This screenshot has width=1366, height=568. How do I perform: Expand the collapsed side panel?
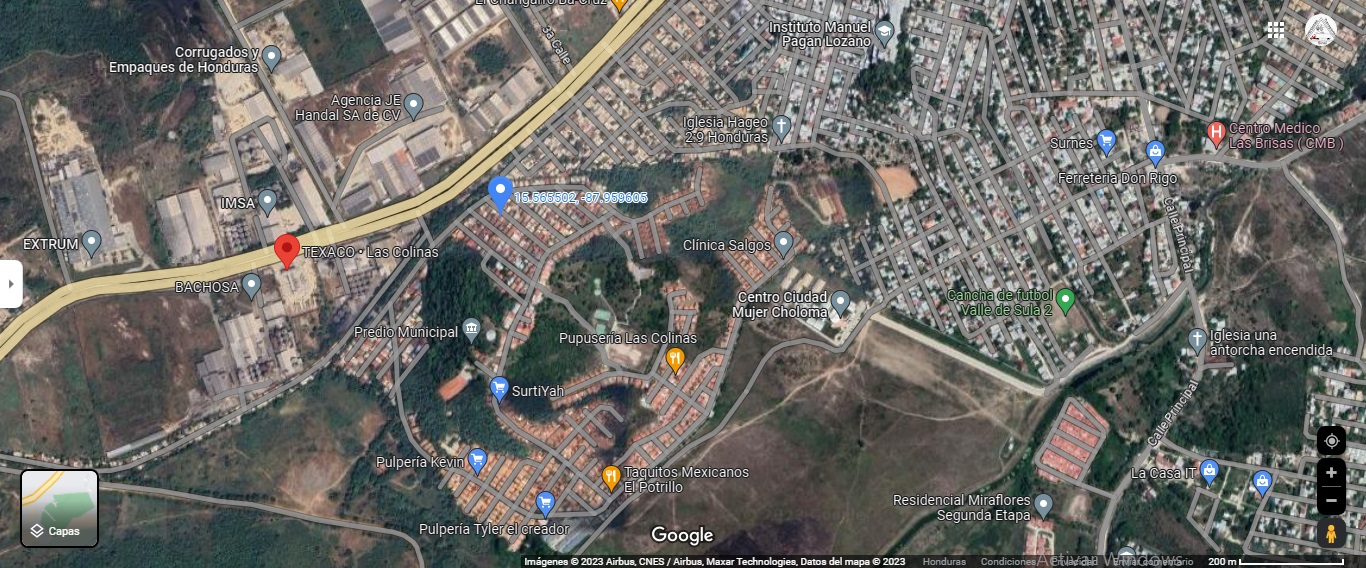(10, 284)
